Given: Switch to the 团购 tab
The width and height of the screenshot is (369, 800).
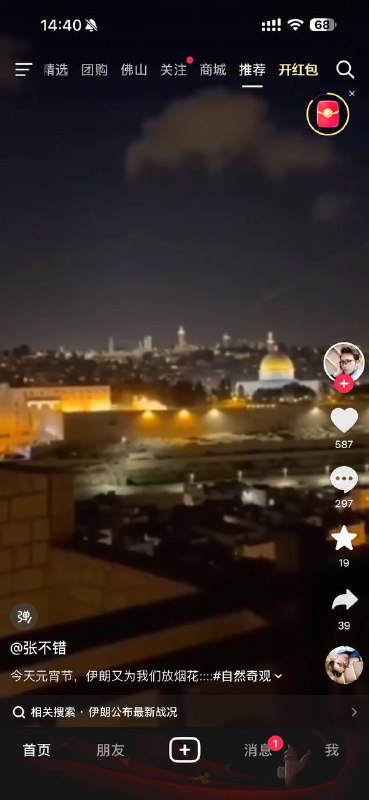Looking at the screenshot, I should [x=94, y=70].
